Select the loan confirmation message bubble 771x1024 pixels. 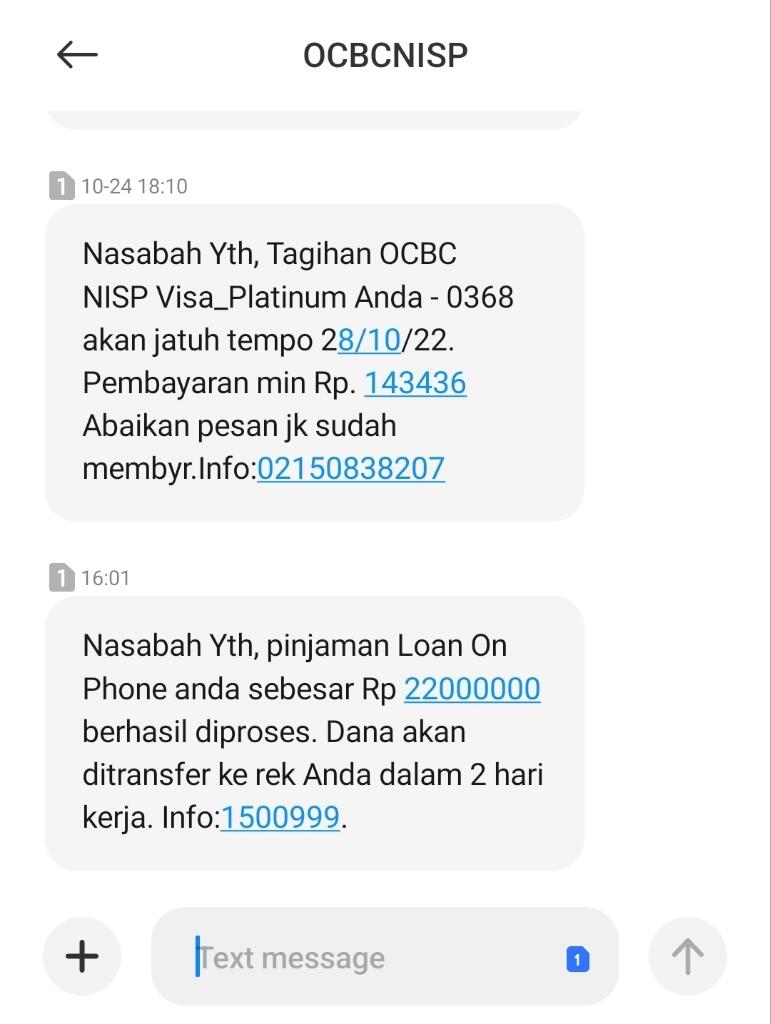pos(313,730)
